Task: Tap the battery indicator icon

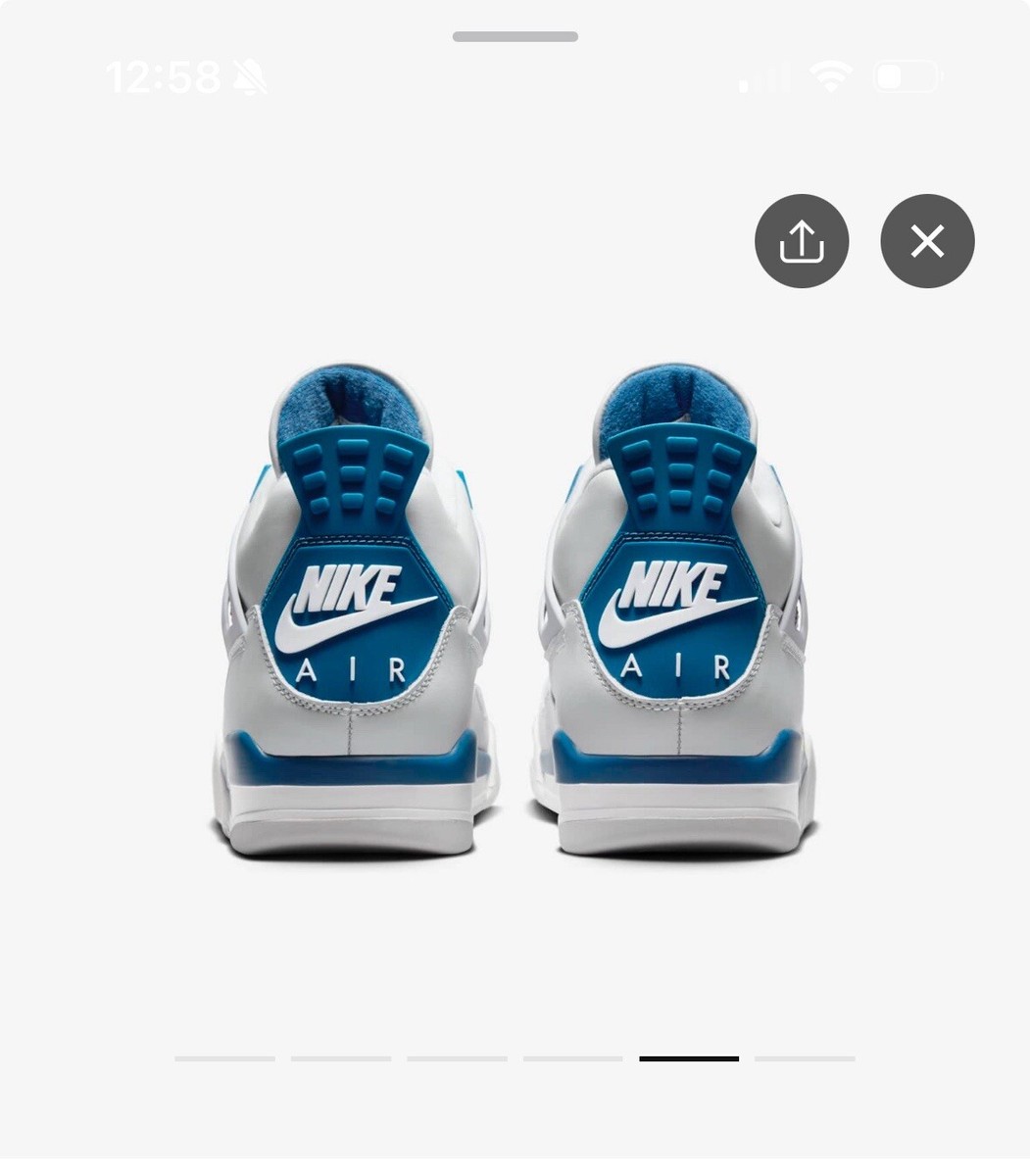Action: [x=907, y=76]
